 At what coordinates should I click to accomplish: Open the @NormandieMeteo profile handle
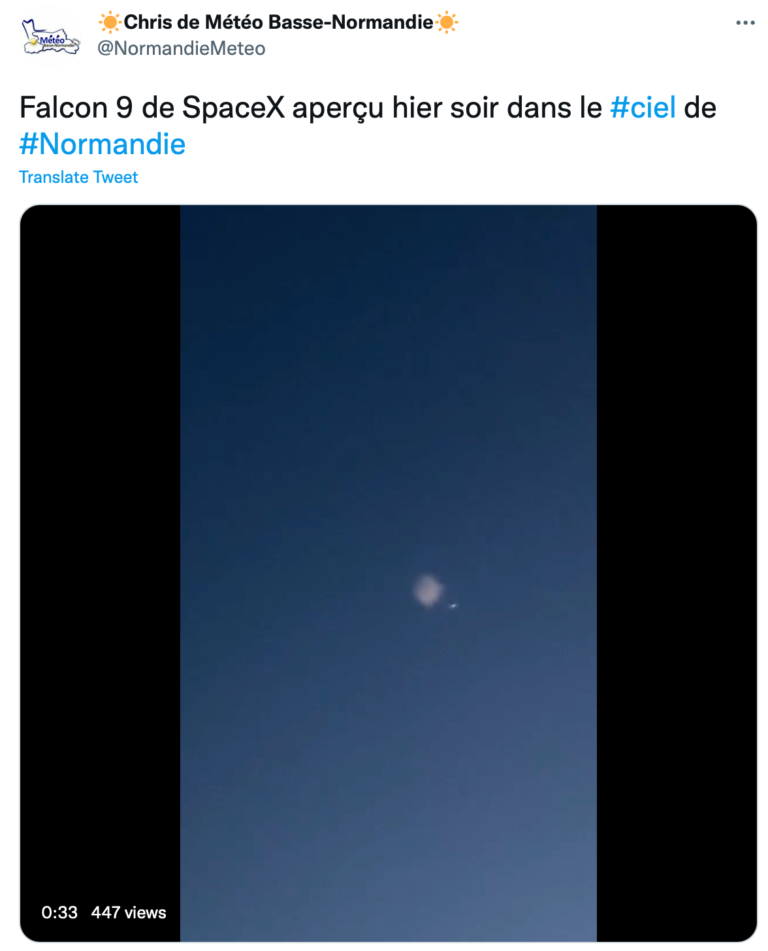181,48
